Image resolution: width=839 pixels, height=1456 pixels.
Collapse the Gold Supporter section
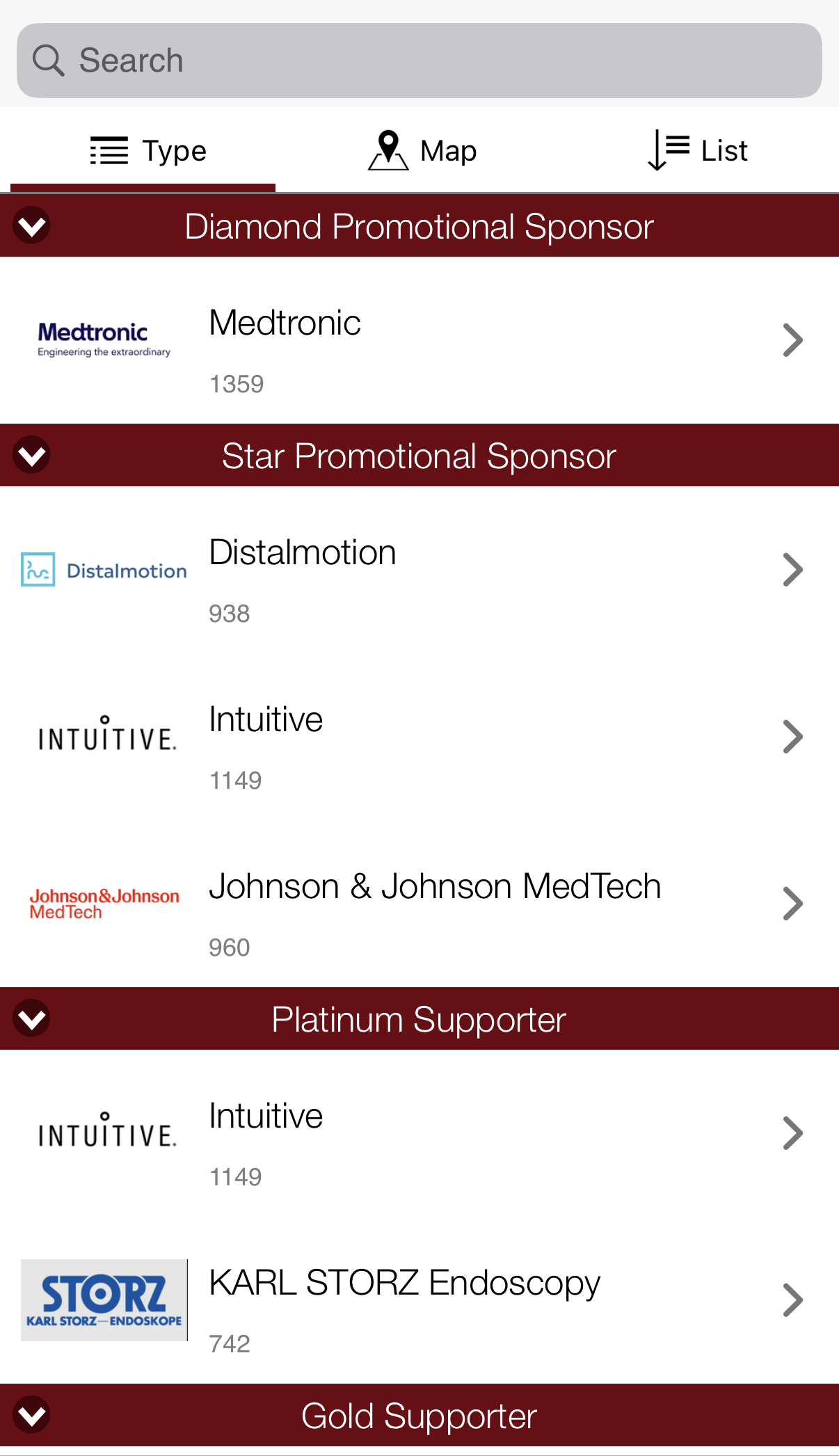[x=32, y=1415]
